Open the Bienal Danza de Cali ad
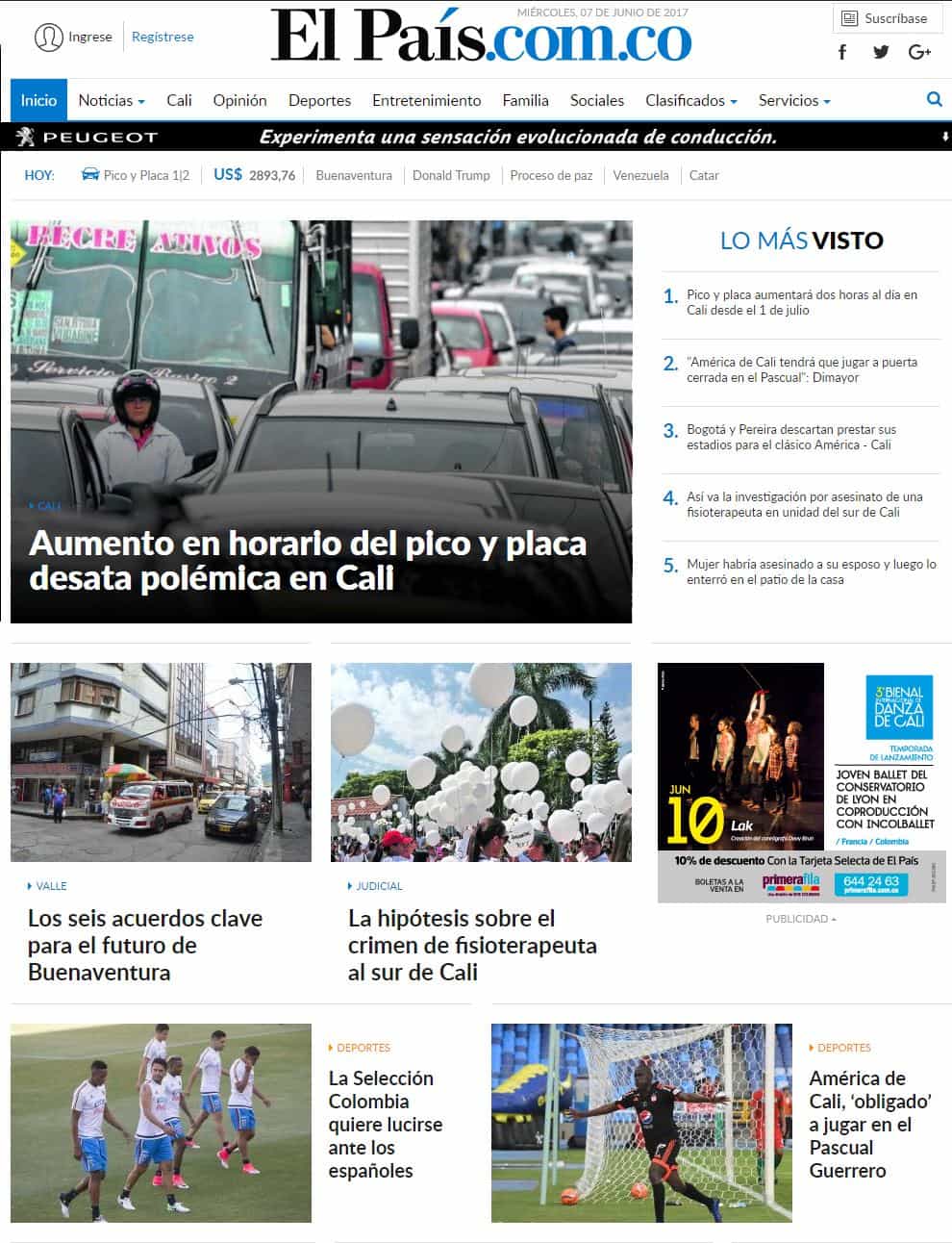 click(801, 781)
